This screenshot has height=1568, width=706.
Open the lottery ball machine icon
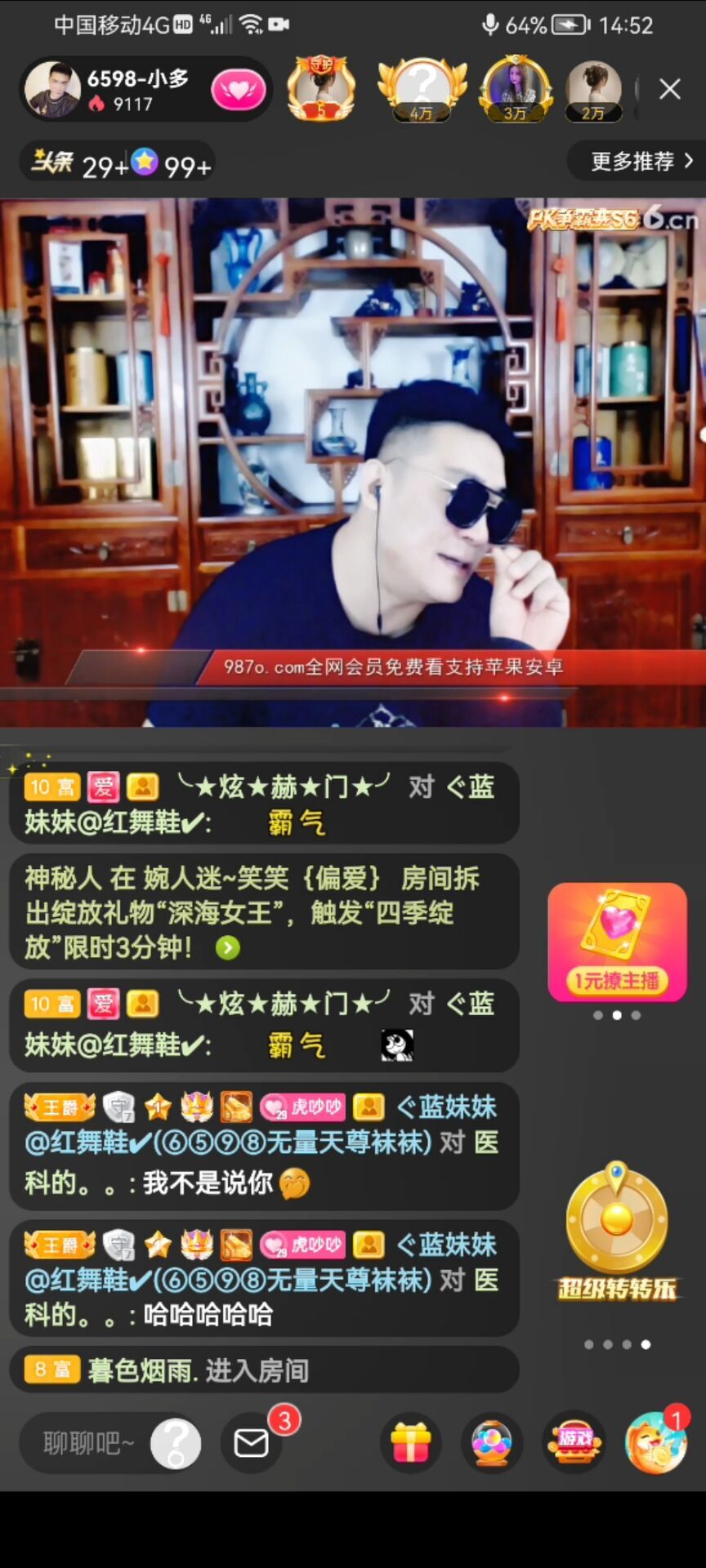492,1443
